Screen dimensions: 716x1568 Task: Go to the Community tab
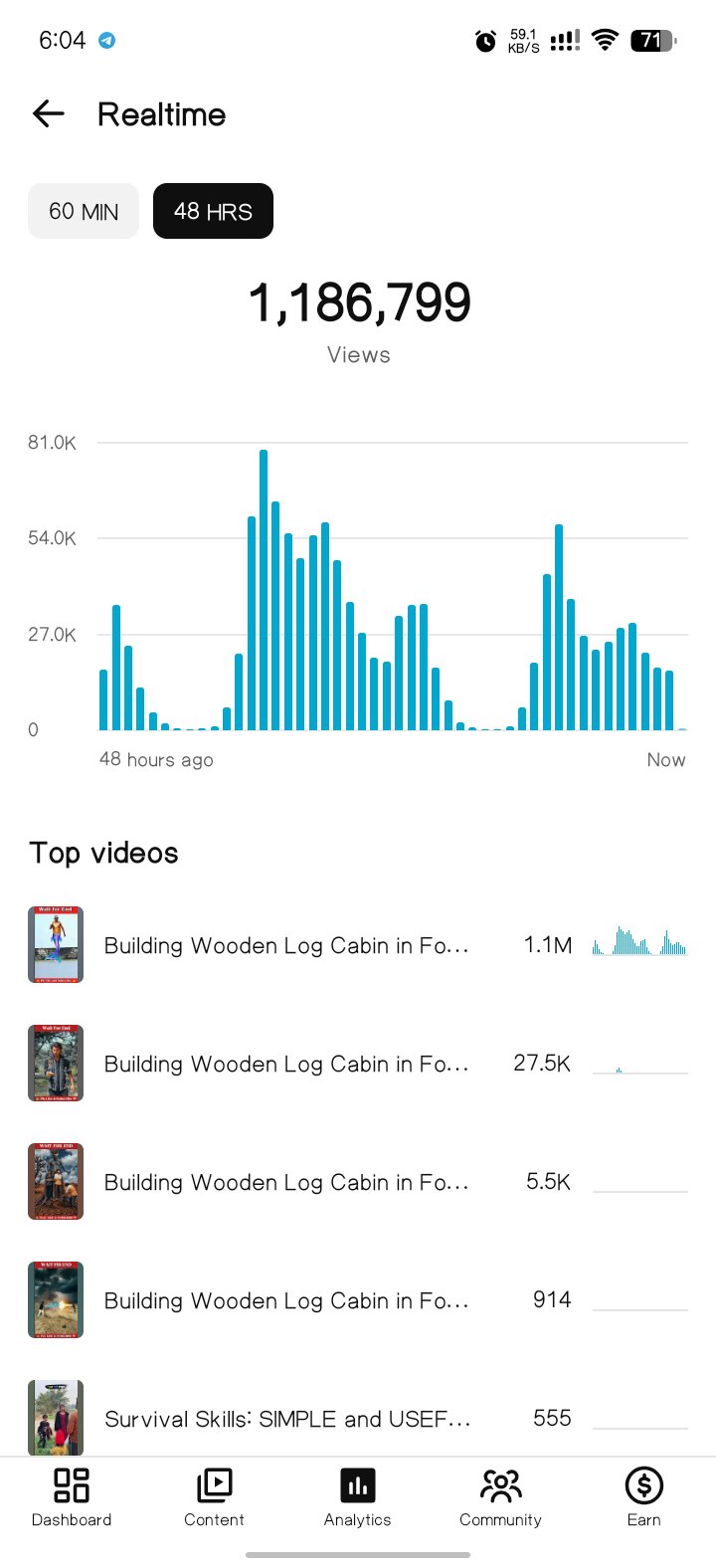500,1497
